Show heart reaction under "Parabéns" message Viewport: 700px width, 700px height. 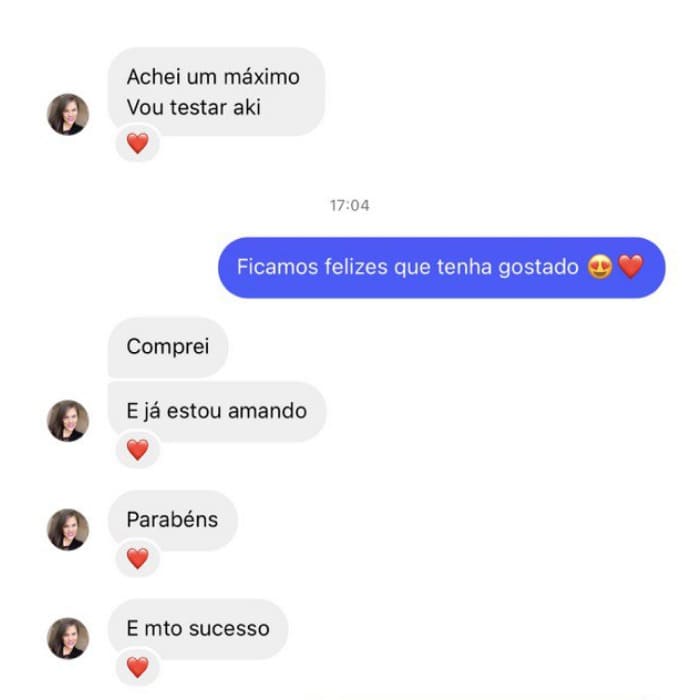138,558
